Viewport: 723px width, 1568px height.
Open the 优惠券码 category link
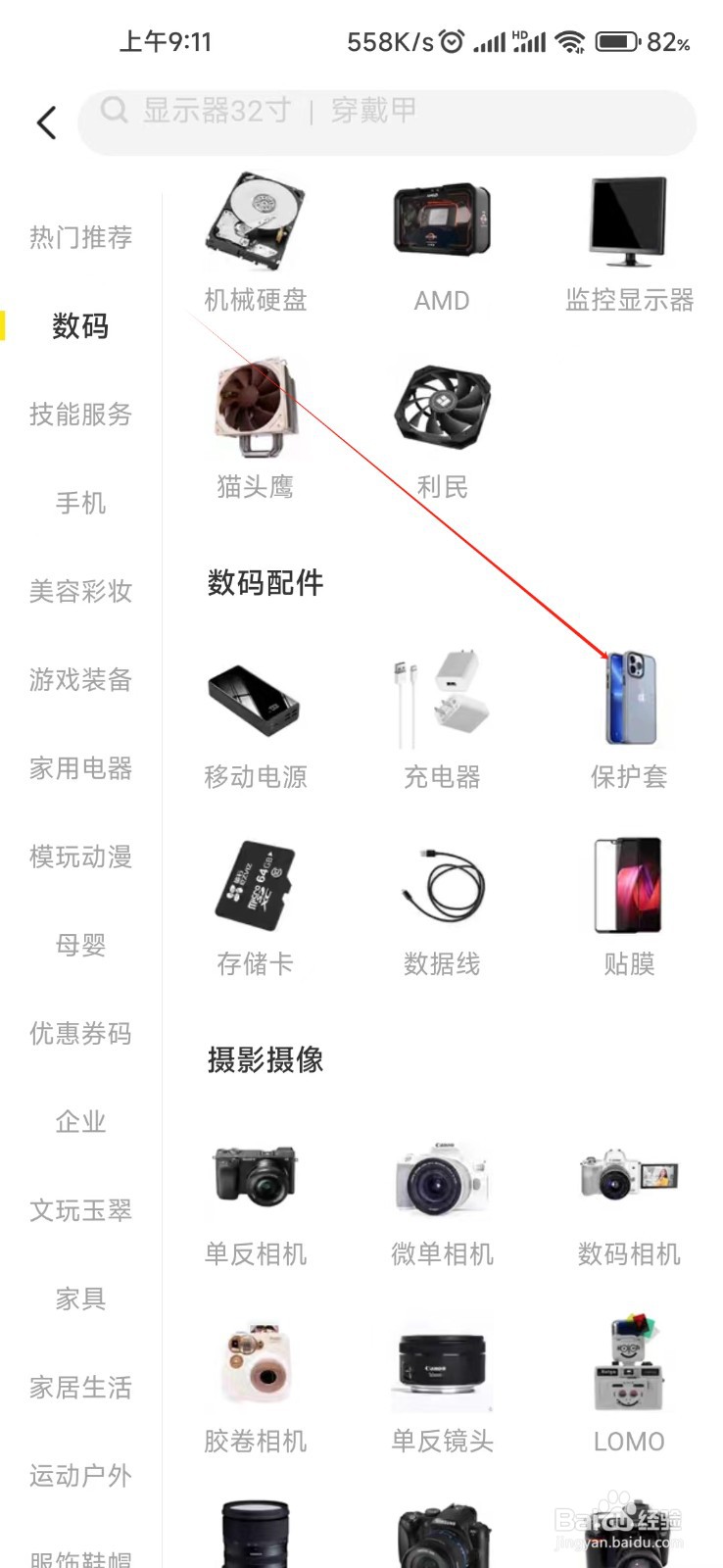pos(80,1033)
